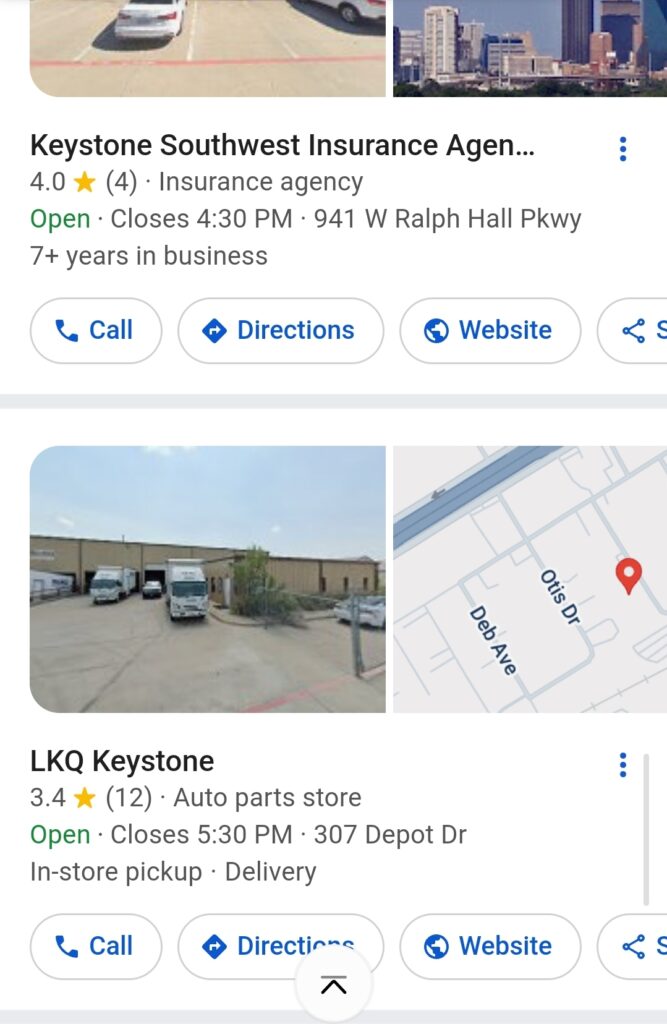
Task: Open the LKQ Keystone map preview
Action: 530,579
